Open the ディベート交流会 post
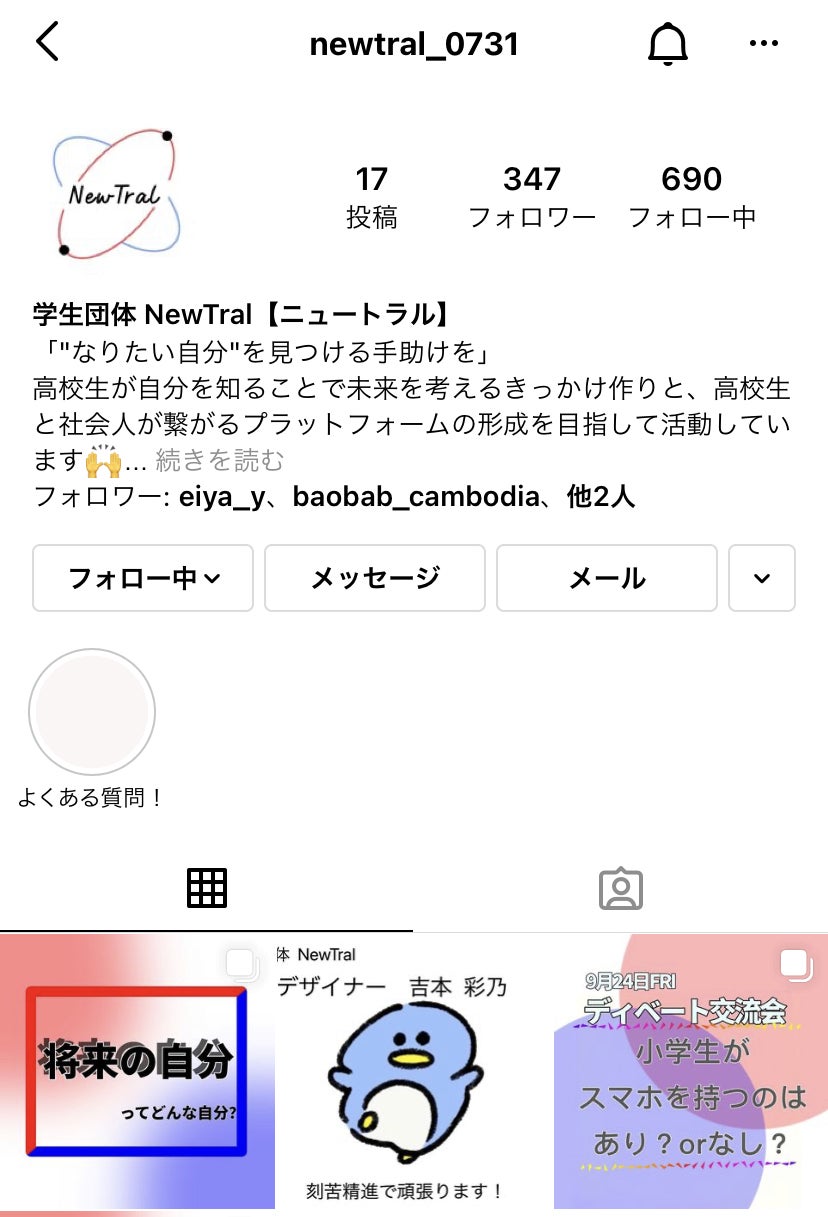This screenshot has width=828, height=1217. click(x=692, y=1075)
